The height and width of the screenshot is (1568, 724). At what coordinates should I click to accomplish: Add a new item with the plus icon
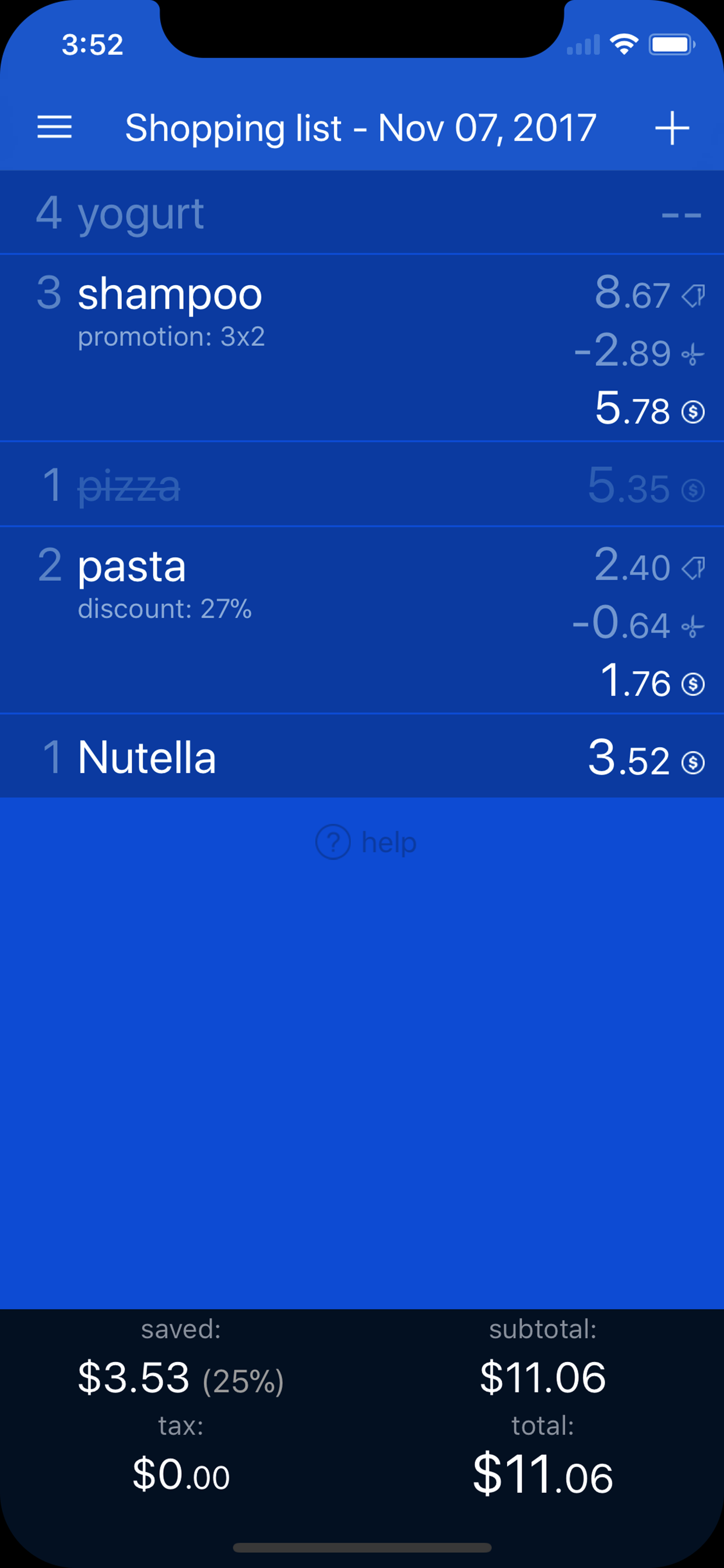coord(672,128)
